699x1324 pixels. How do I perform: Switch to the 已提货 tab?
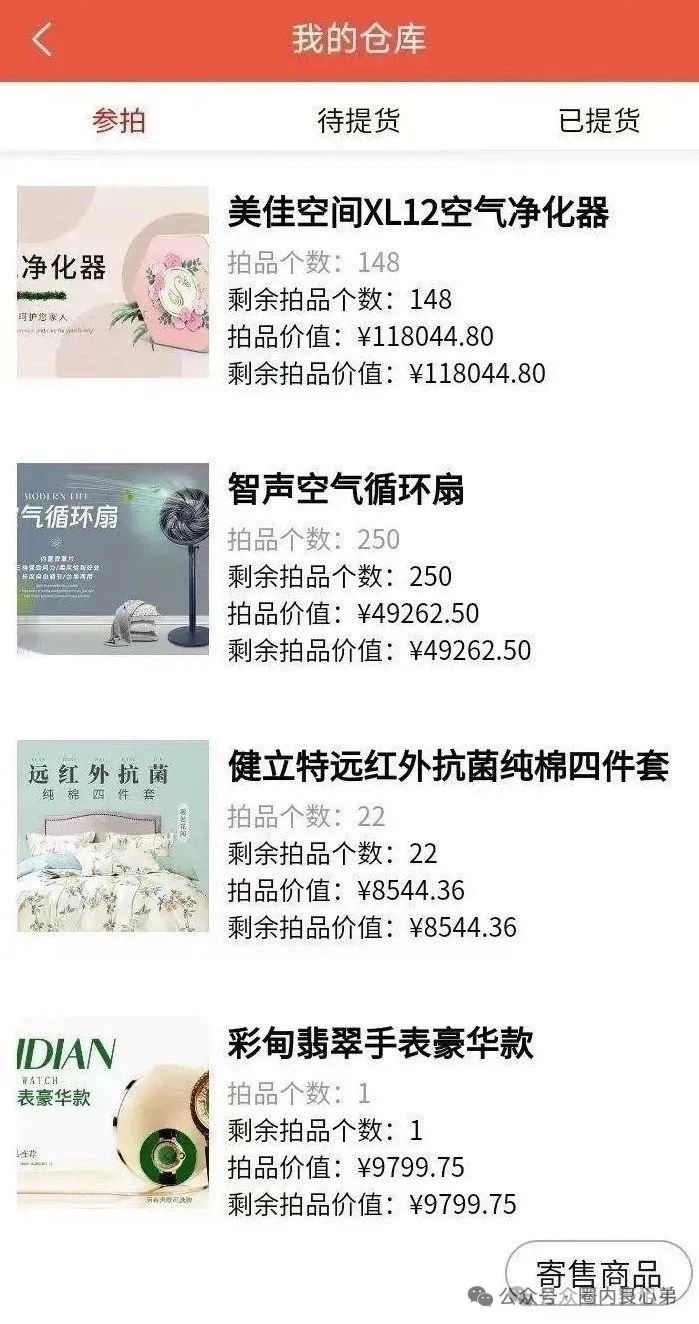click(x=599, y=121)
